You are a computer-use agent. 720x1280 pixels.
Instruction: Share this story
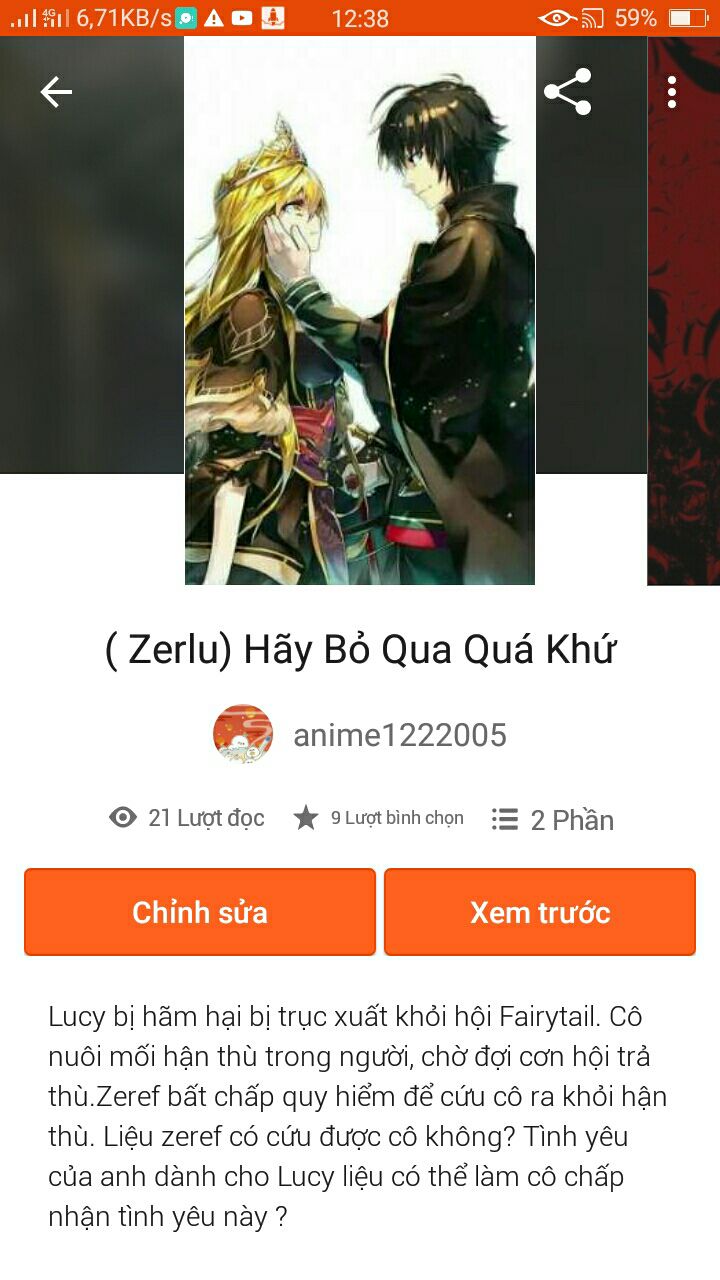click(x=567, y=92)
